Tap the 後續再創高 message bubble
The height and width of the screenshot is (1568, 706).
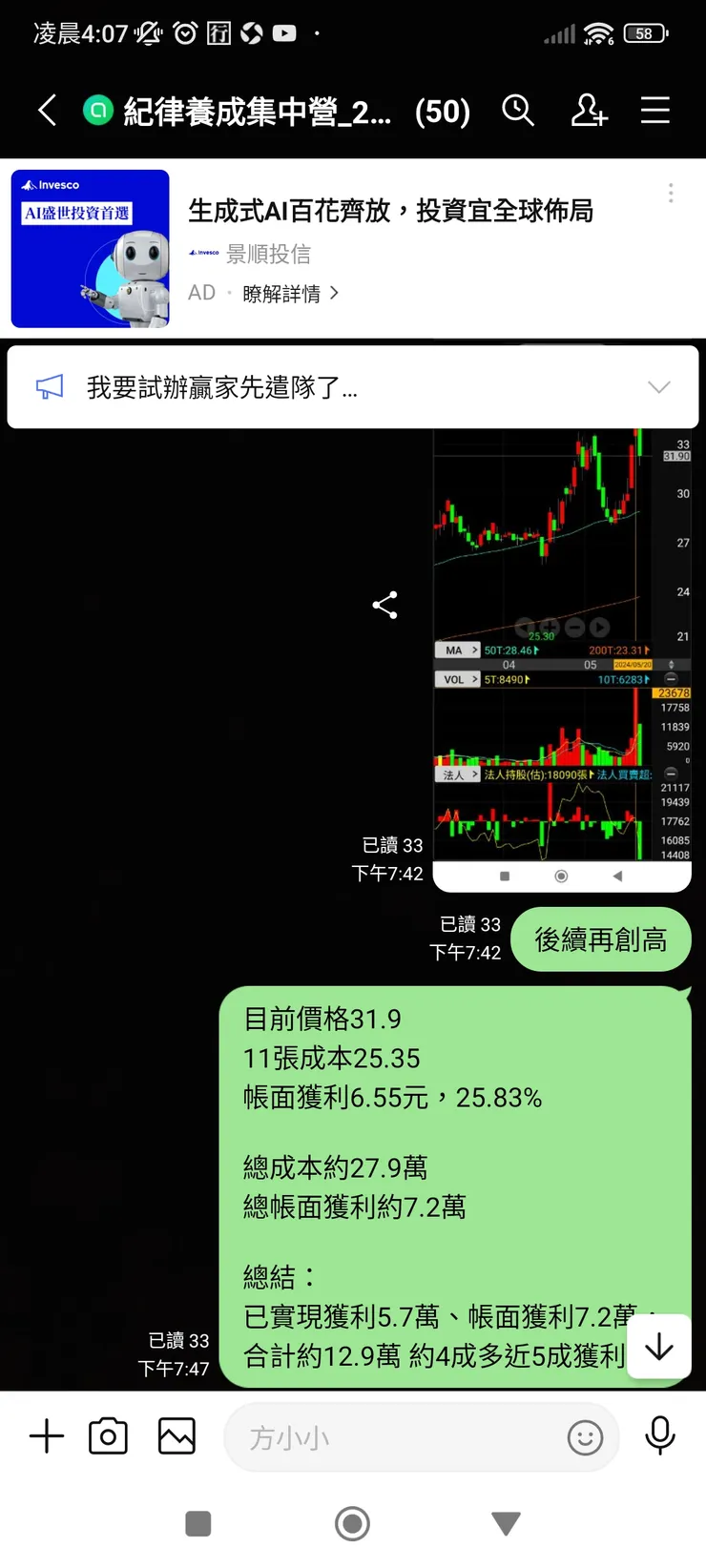coord(601,939)
